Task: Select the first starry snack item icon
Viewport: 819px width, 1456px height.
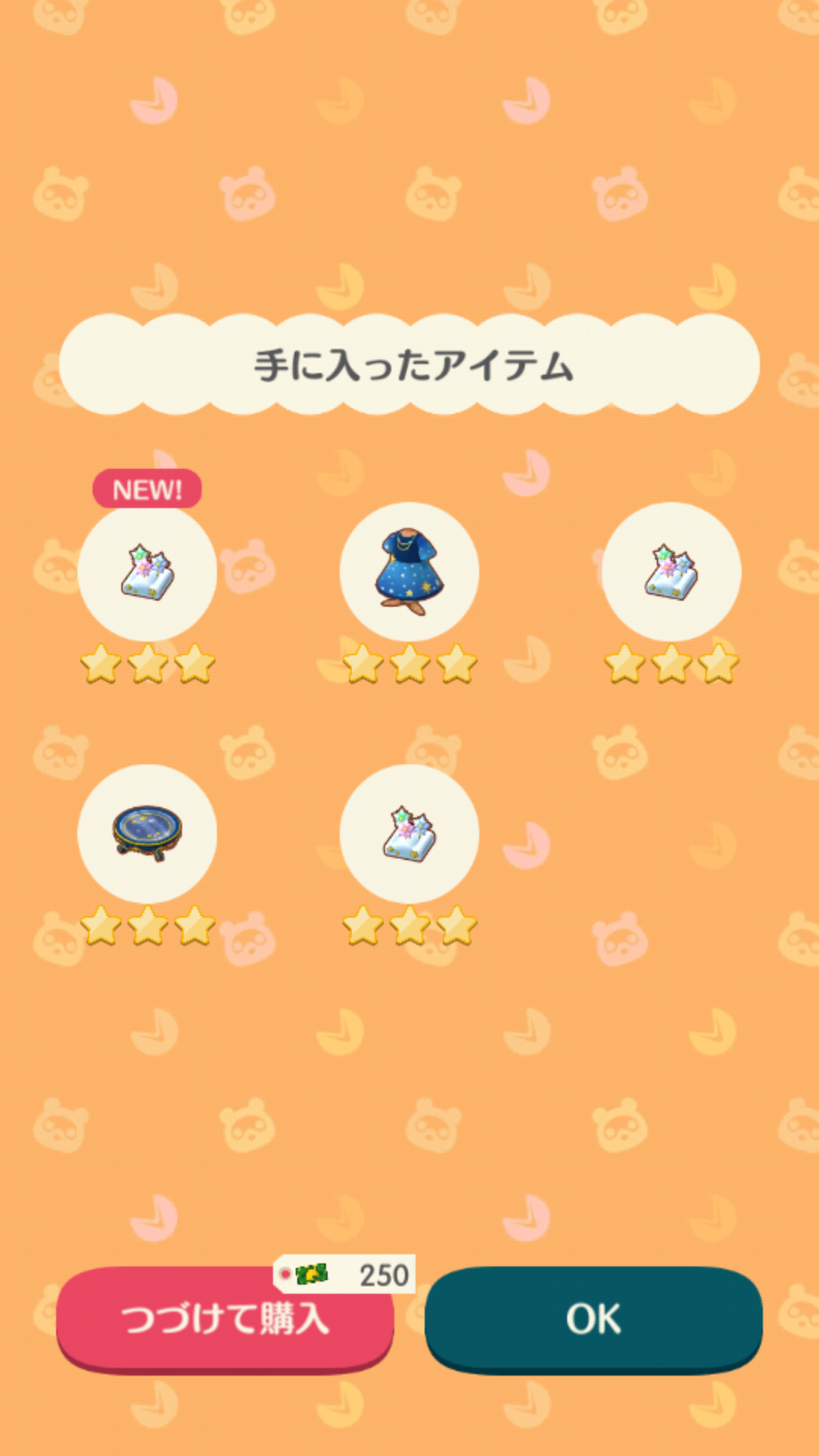Action: (x=146, y=573)
